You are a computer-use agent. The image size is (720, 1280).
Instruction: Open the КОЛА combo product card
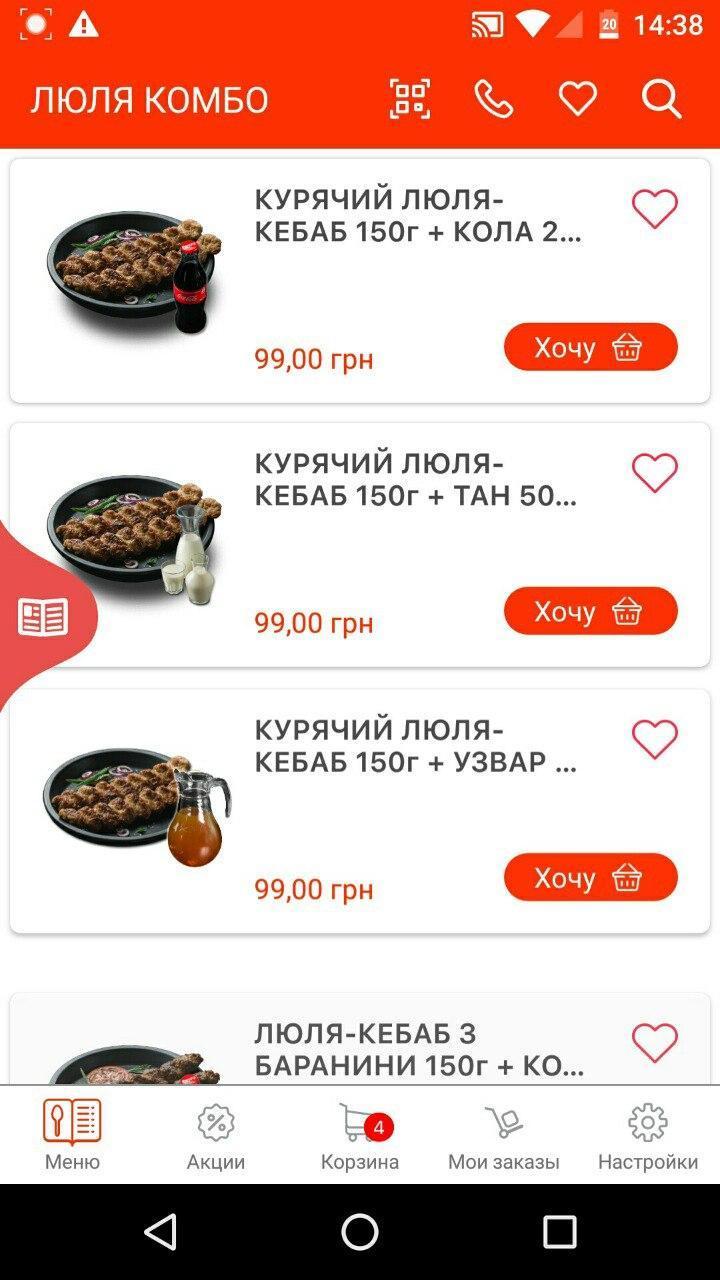pyautogui.click(x=360, y=281)
